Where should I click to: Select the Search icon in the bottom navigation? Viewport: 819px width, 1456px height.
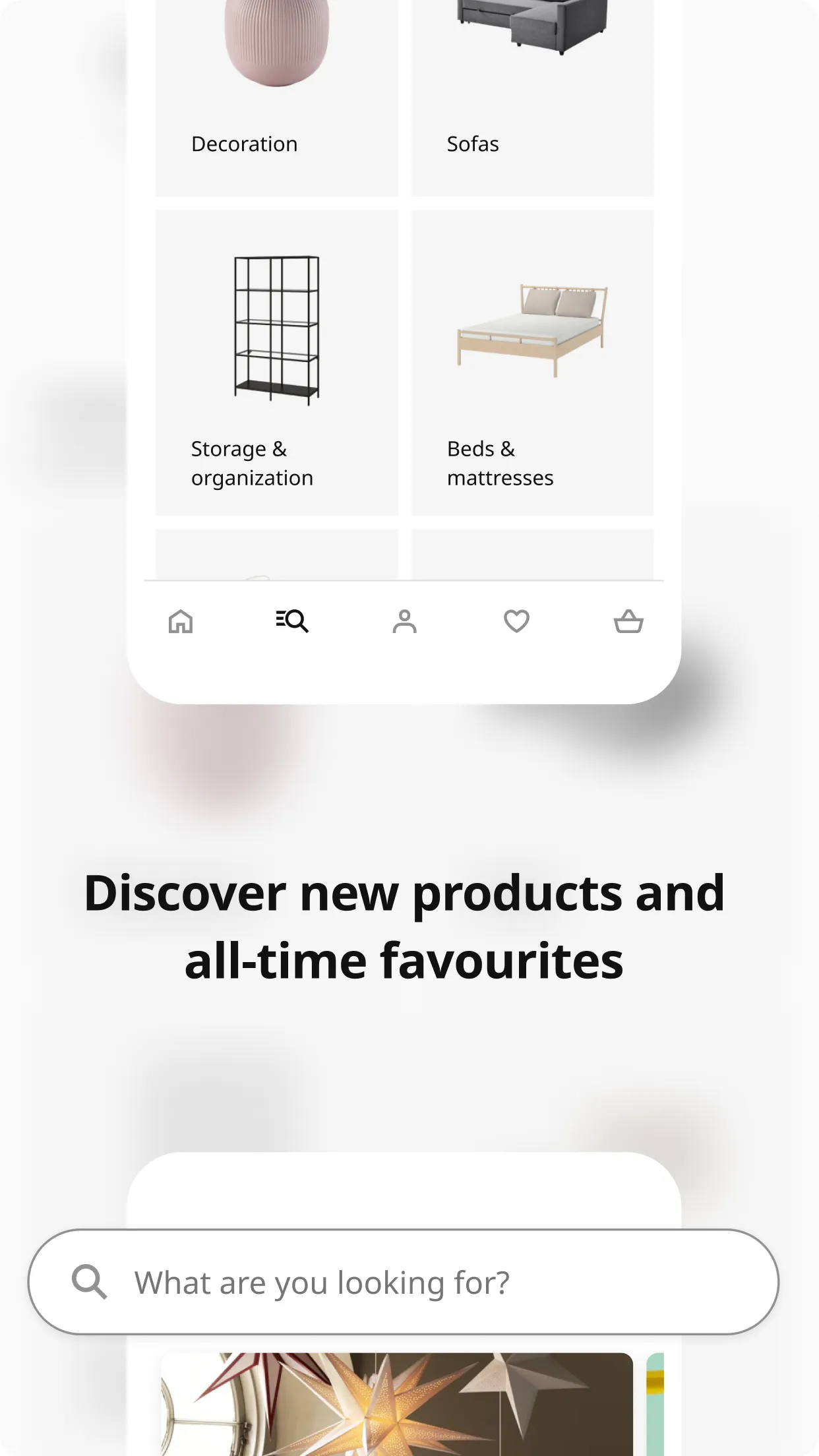[292, 621]
